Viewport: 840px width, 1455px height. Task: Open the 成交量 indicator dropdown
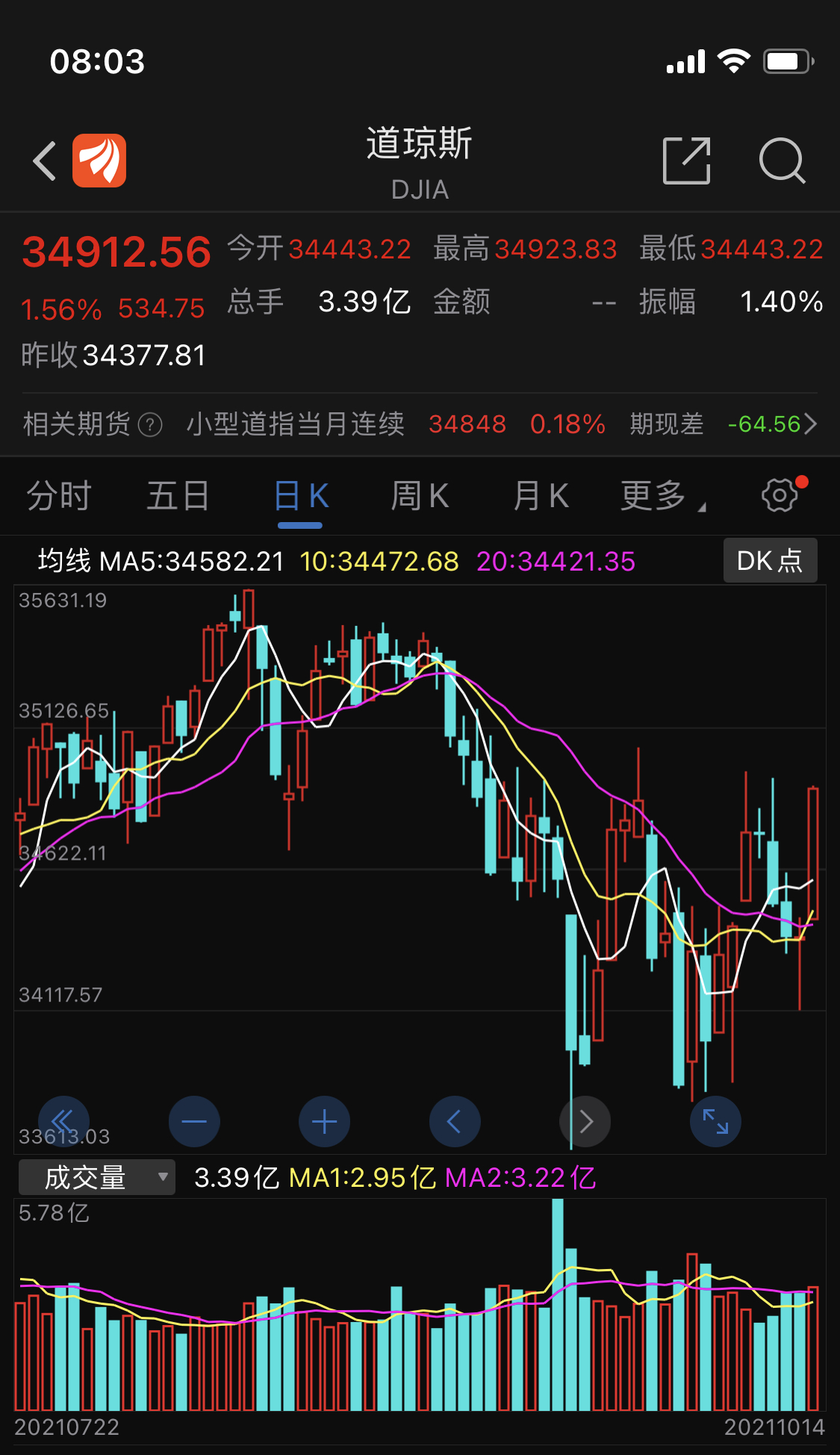click(97, 1177)
